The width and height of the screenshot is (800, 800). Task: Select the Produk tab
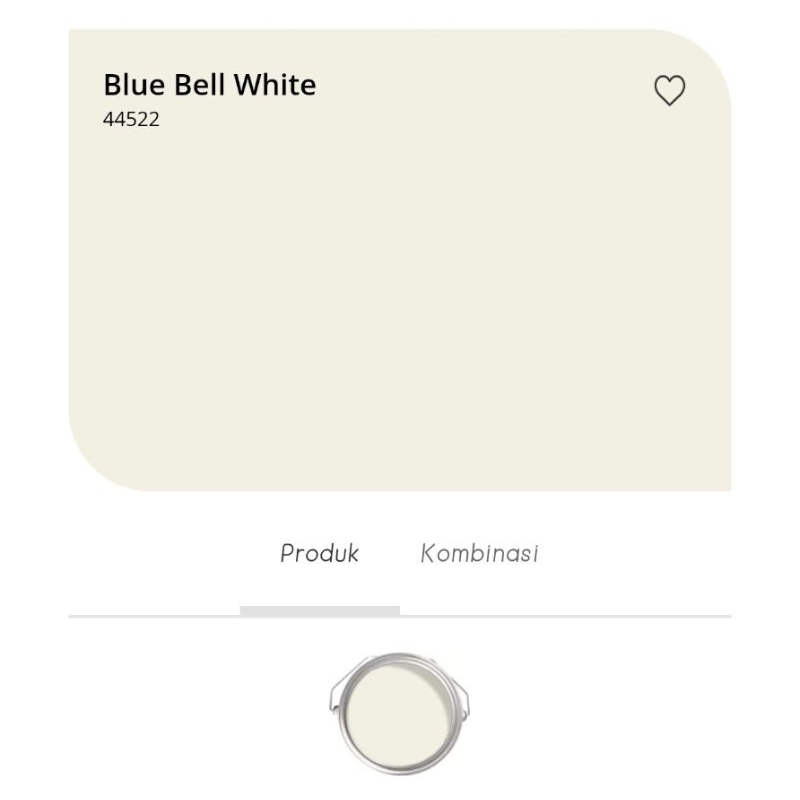click(319, 553)
